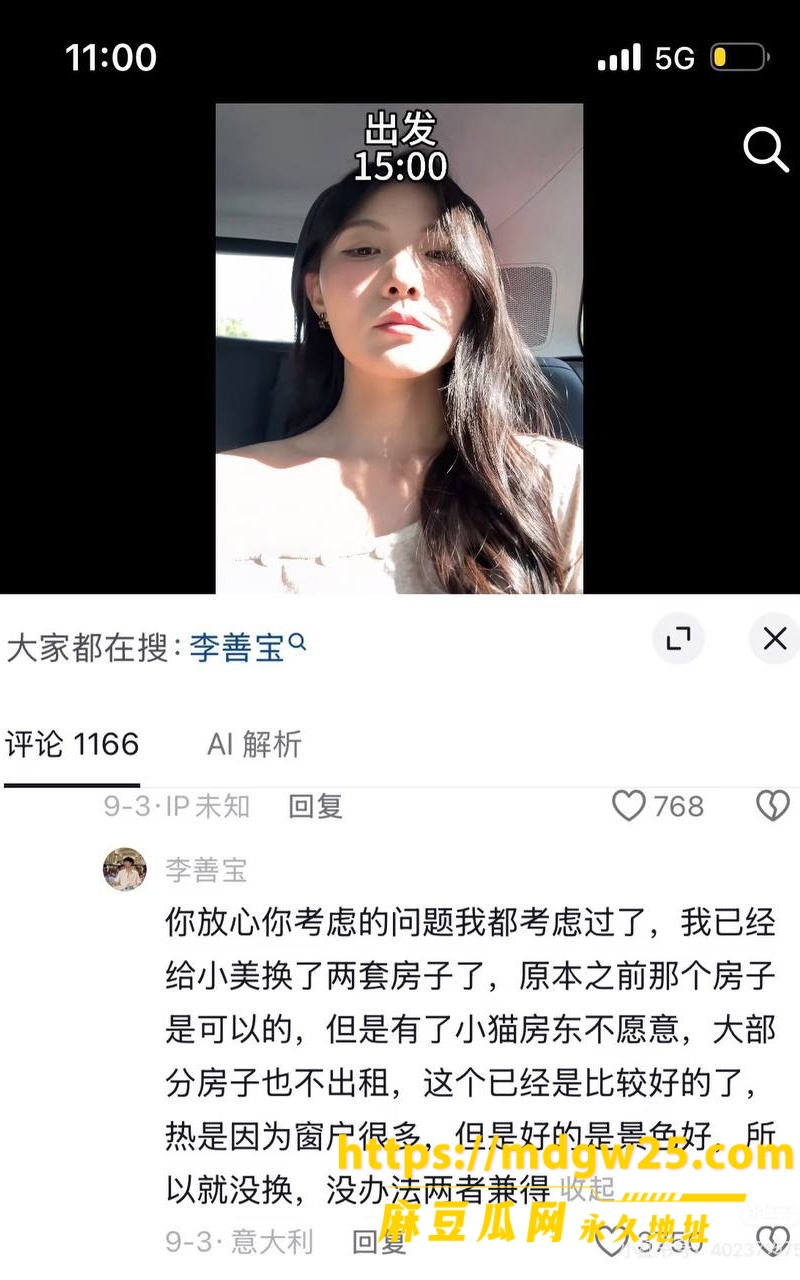Select the 评论 1166 tab
The height and width of the screenshot is (1280, 800).
(x=71, y=744)
